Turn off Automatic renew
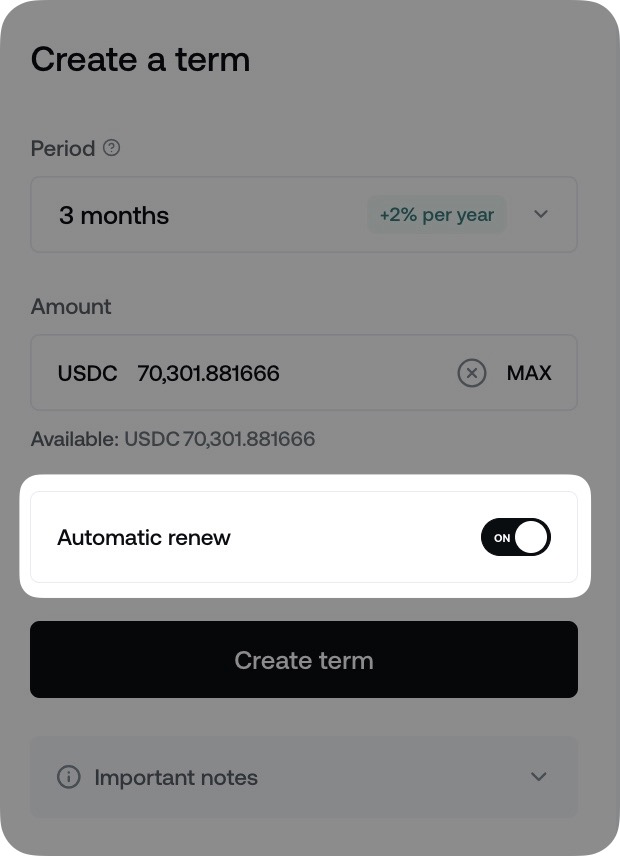 pos(515,537)
